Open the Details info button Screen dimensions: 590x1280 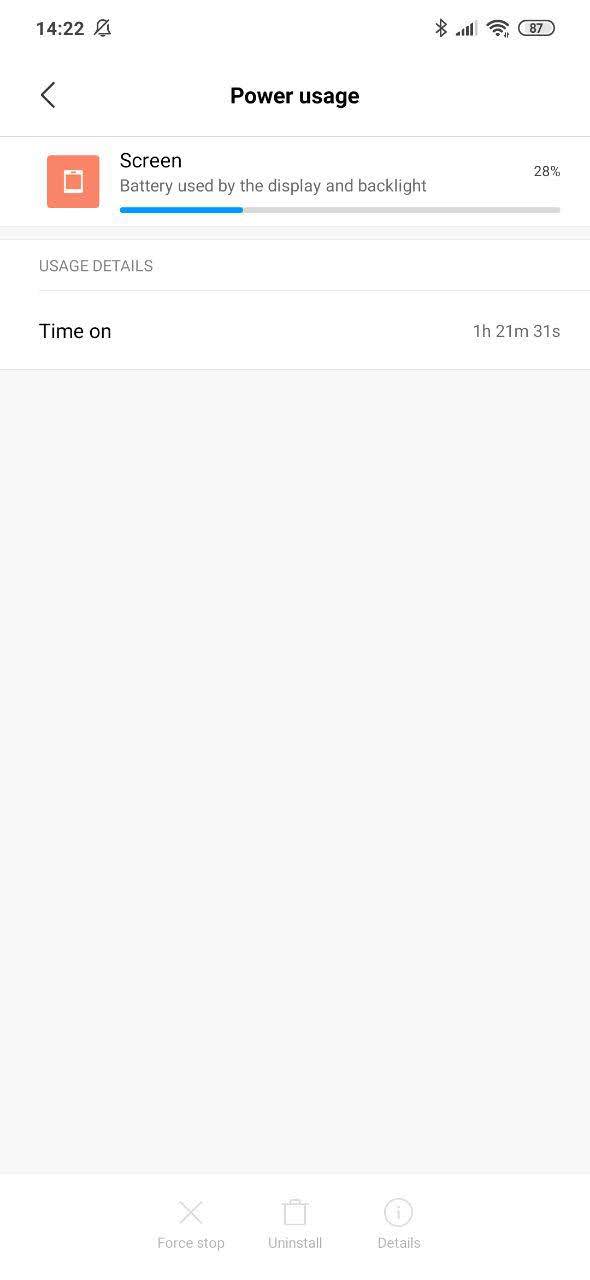[x=399, y=1224]
